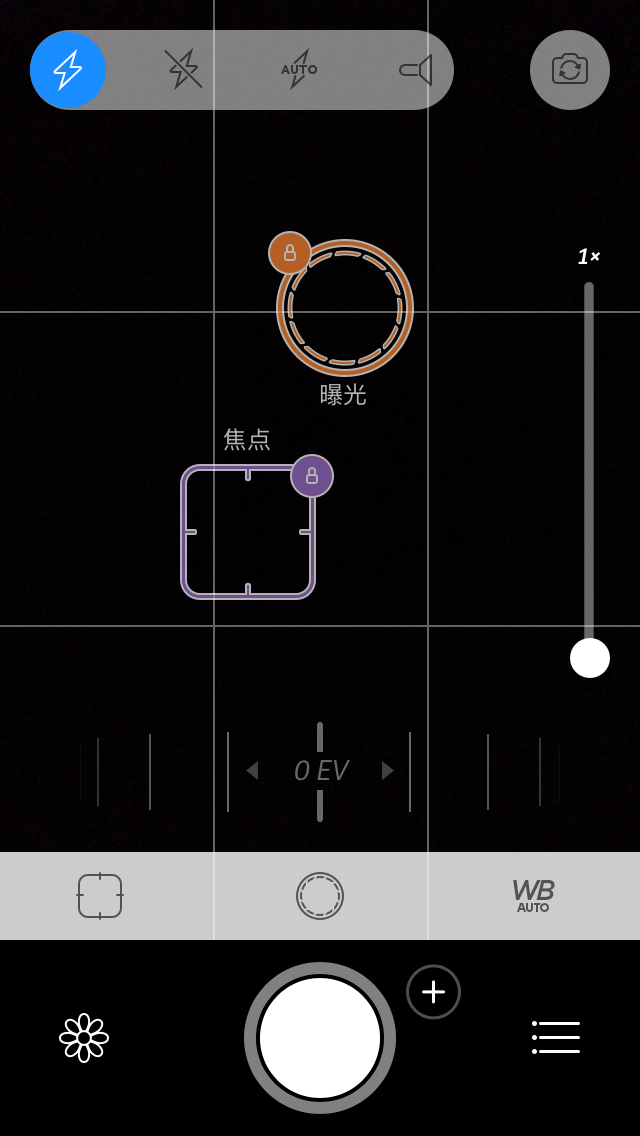
Task: Select the exposure circle tool
Action: coord(320,896)
